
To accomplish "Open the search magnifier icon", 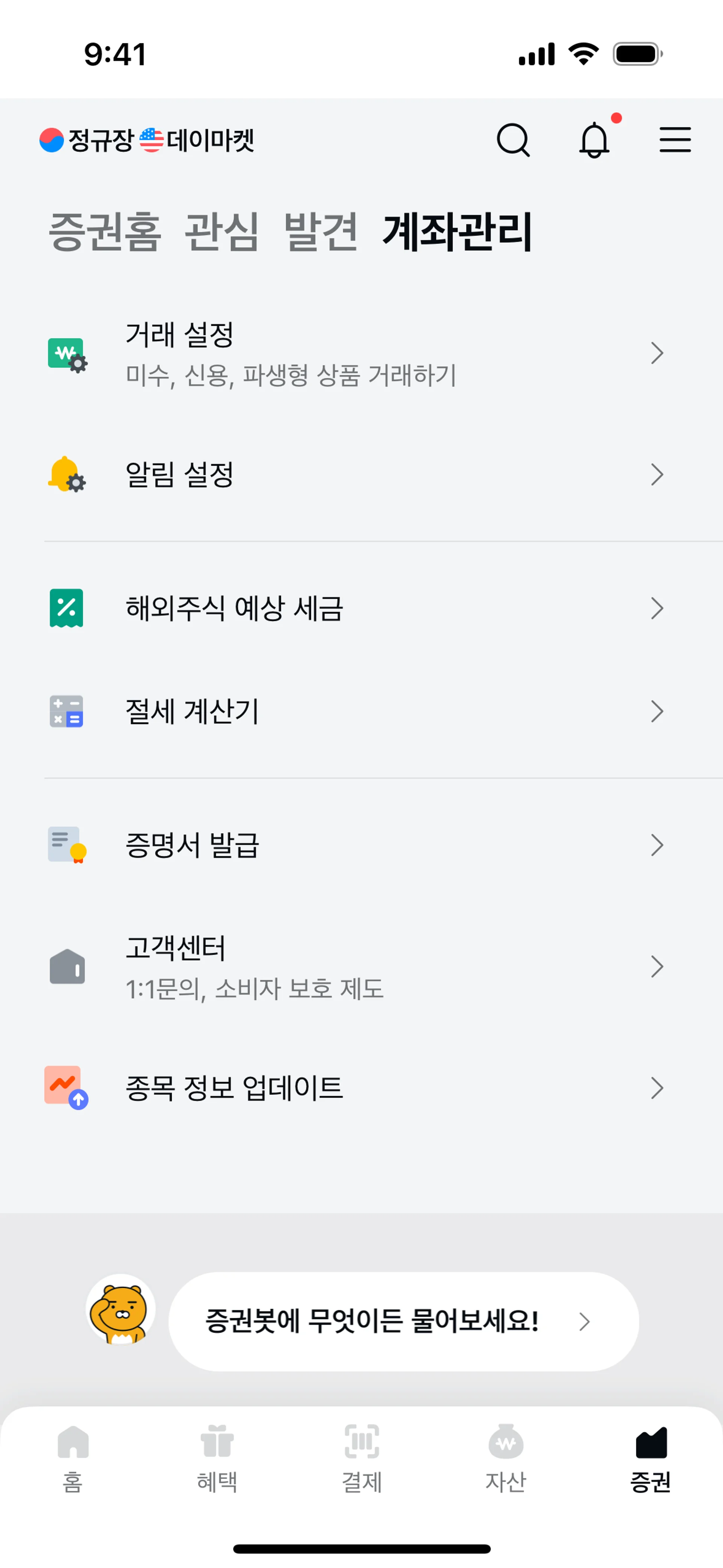I will click(x=513, y=140).
